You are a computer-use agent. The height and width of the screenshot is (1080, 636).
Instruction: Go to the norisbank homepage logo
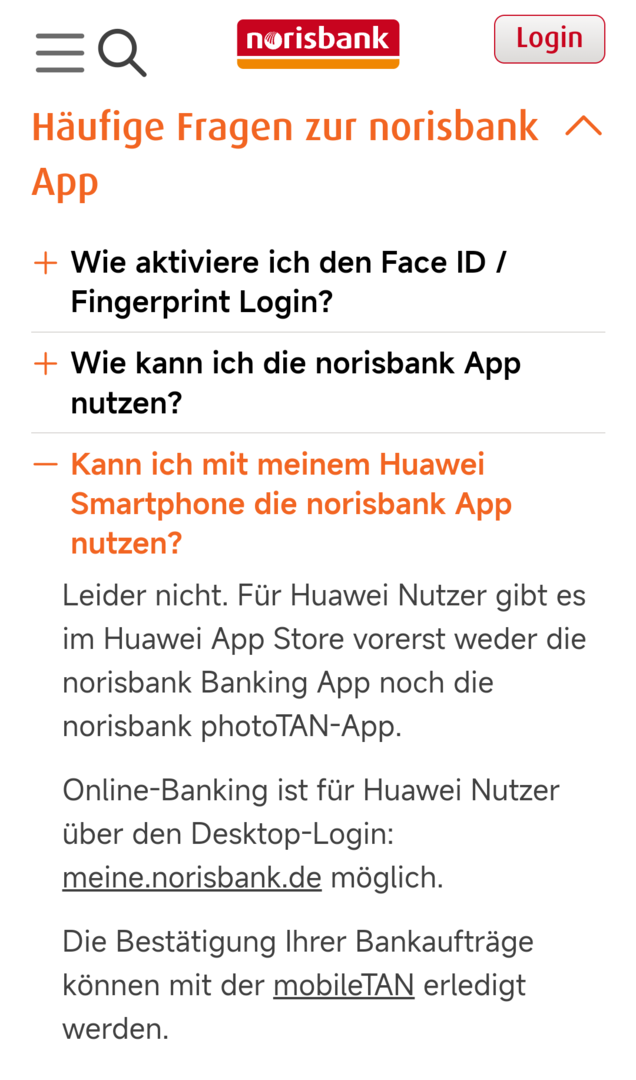coord(318,44)
